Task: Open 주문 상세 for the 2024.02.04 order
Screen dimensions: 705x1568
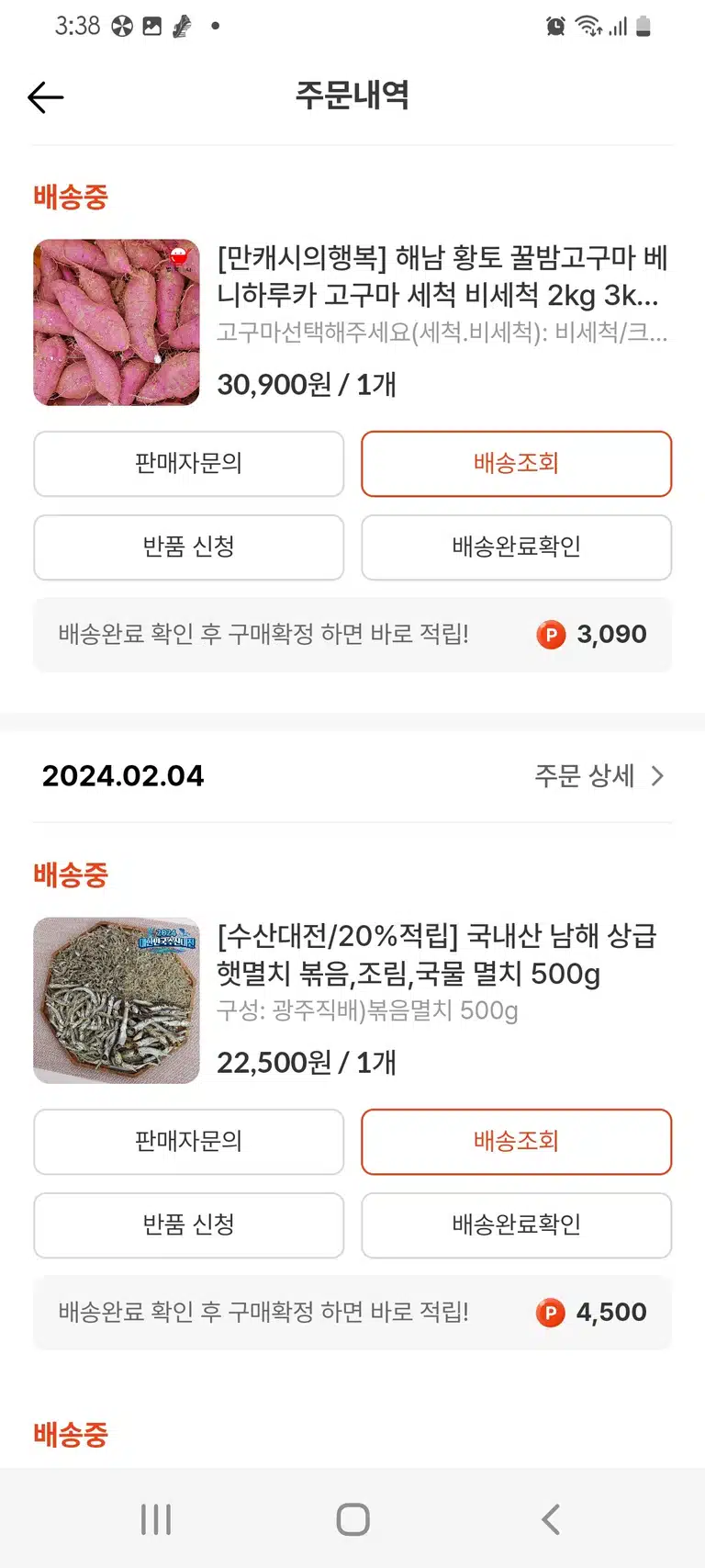Action: [599, 776]
